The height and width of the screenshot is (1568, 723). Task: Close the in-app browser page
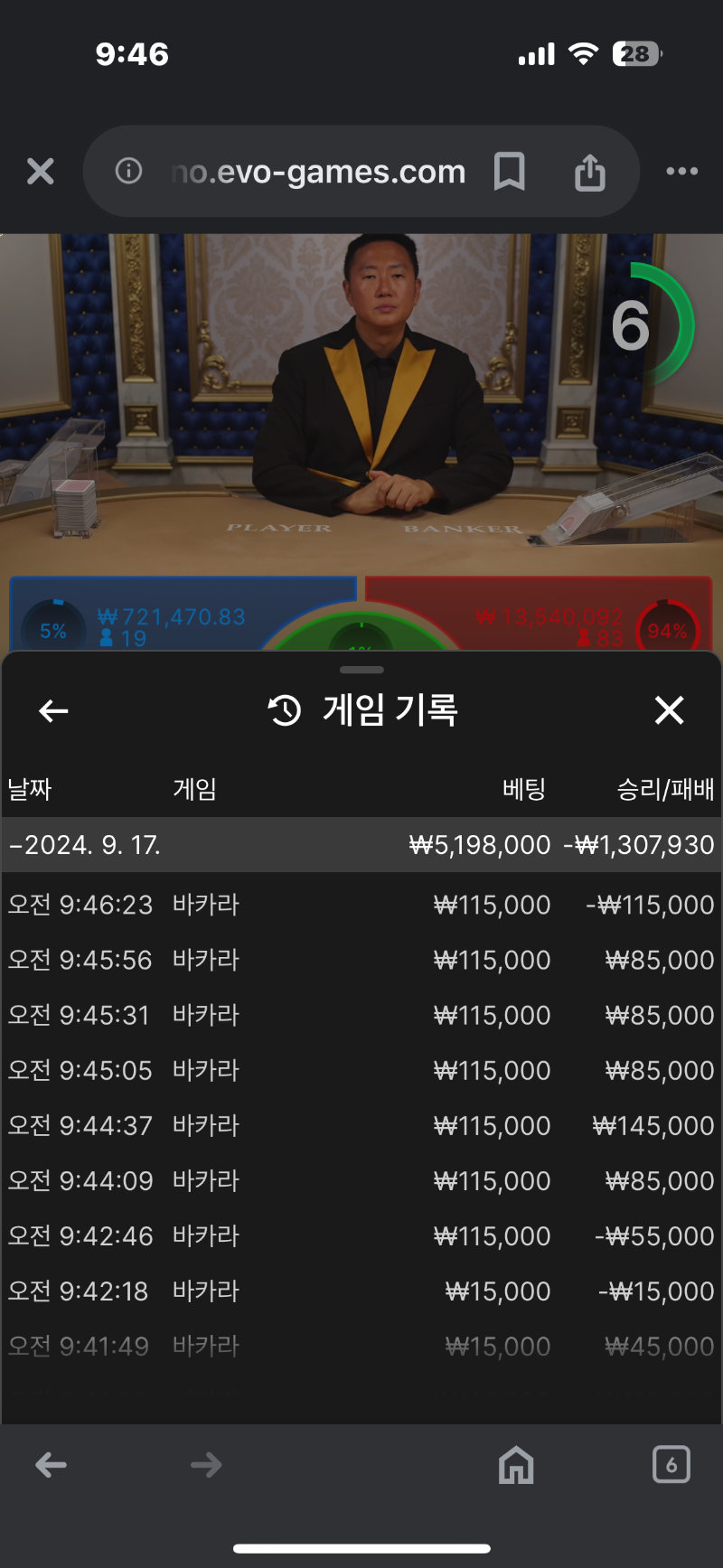[x=41, y=171]
